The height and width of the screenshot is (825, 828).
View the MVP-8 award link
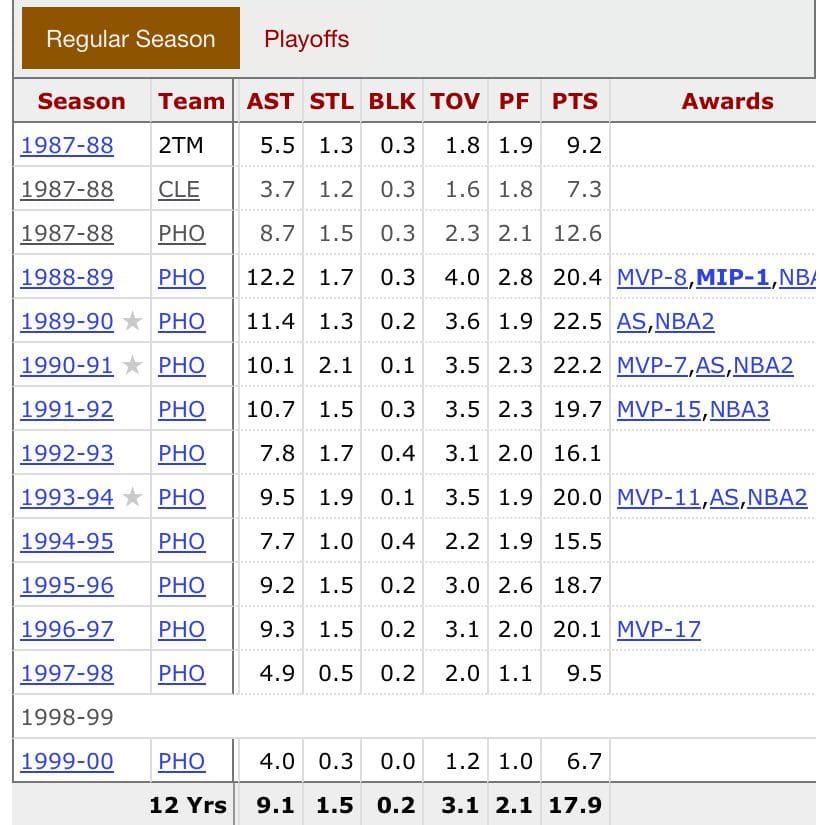click(x=653, y=277)
